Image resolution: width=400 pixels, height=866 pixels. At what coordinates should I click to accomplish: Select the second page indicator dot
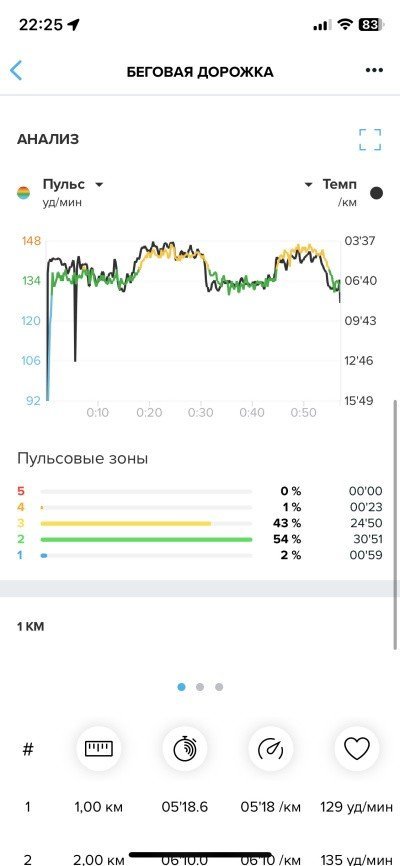pyautogui.click(x=200, y=687)
